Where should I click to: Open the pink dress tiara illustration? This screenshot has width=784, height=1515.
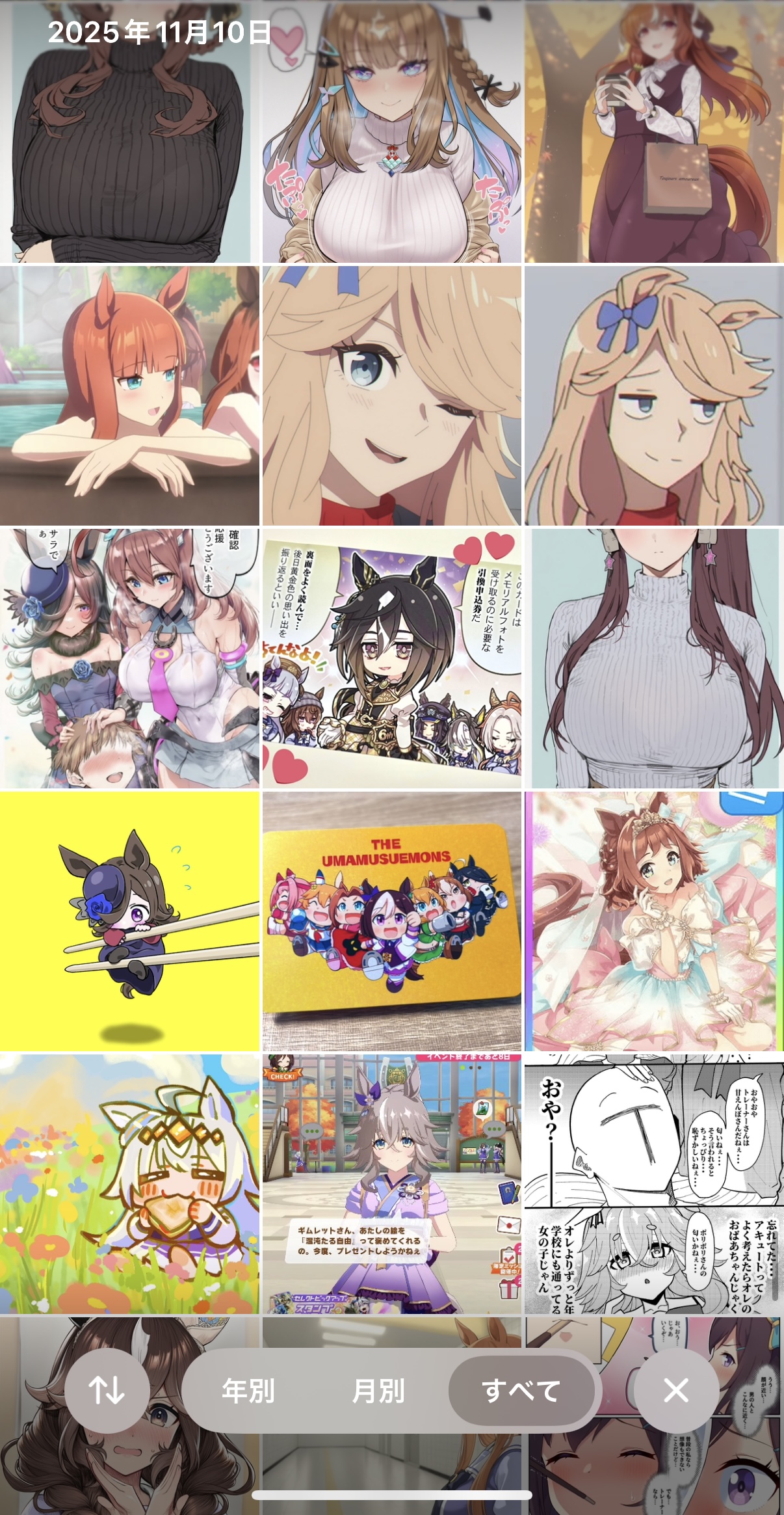click(654, 921)
